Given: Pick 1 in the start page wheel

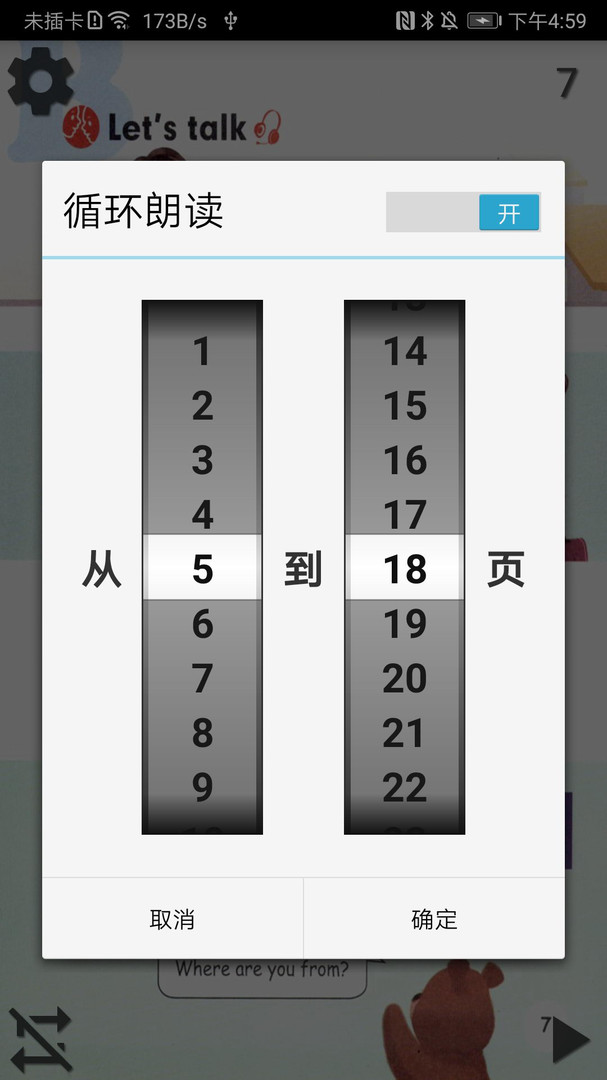Looking at the screenshot, I should pos(203,351).
